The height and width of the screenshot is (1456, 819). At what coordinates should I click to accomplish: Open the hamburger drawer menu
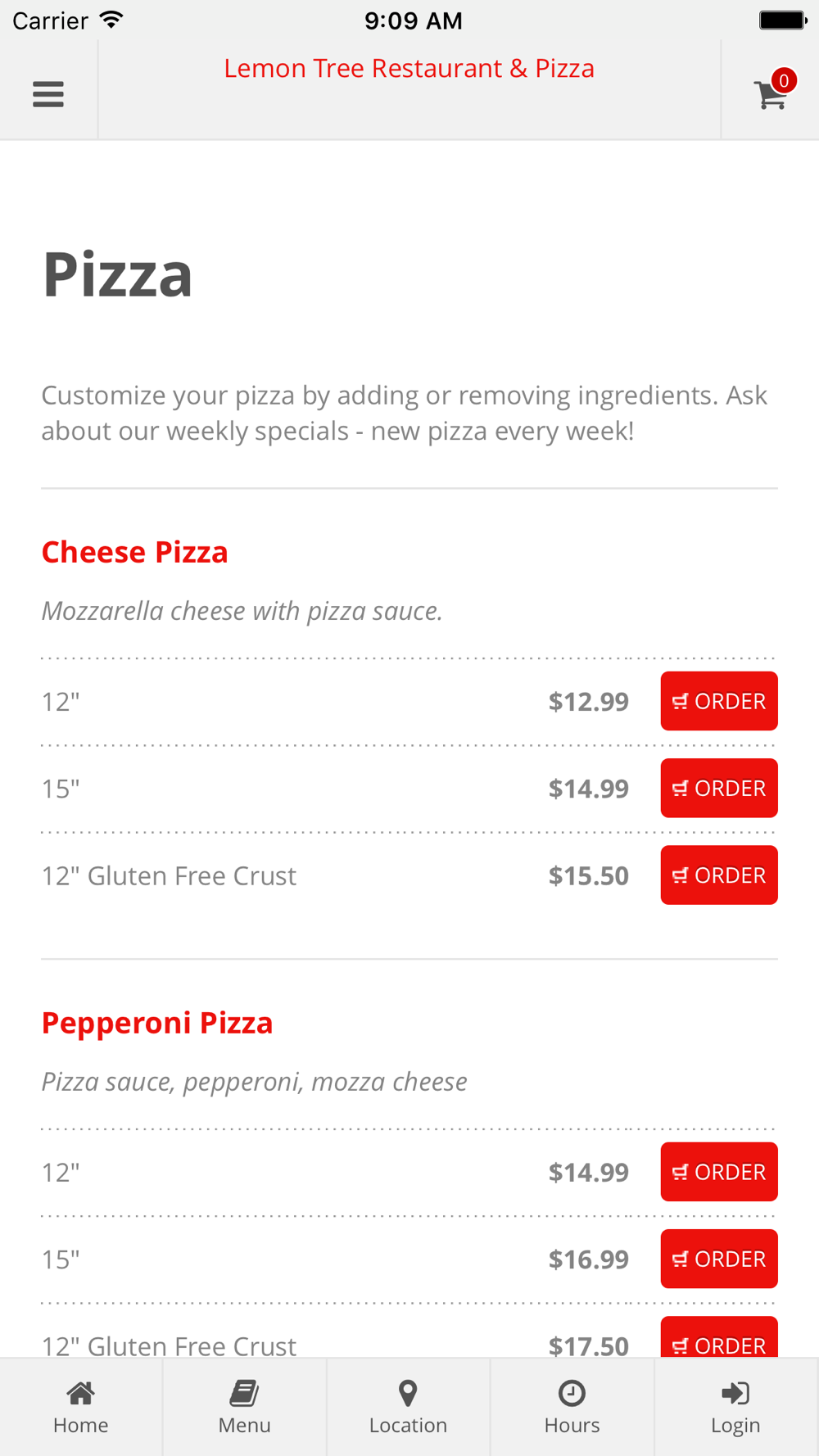pyautogui.click(x=48, y=94)
